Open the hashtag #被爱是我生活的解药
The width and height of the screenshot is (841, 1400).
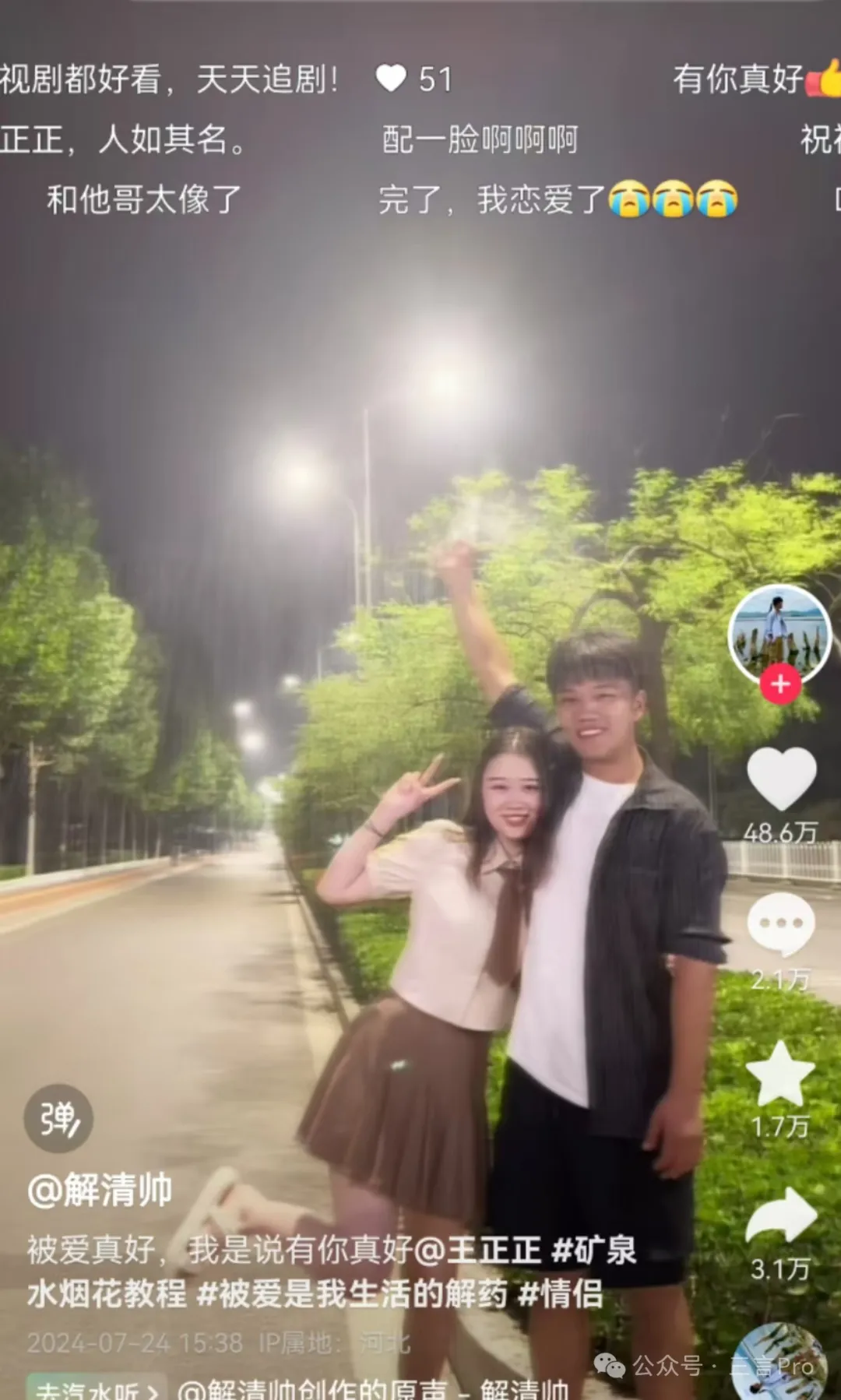coord(352,1294)
